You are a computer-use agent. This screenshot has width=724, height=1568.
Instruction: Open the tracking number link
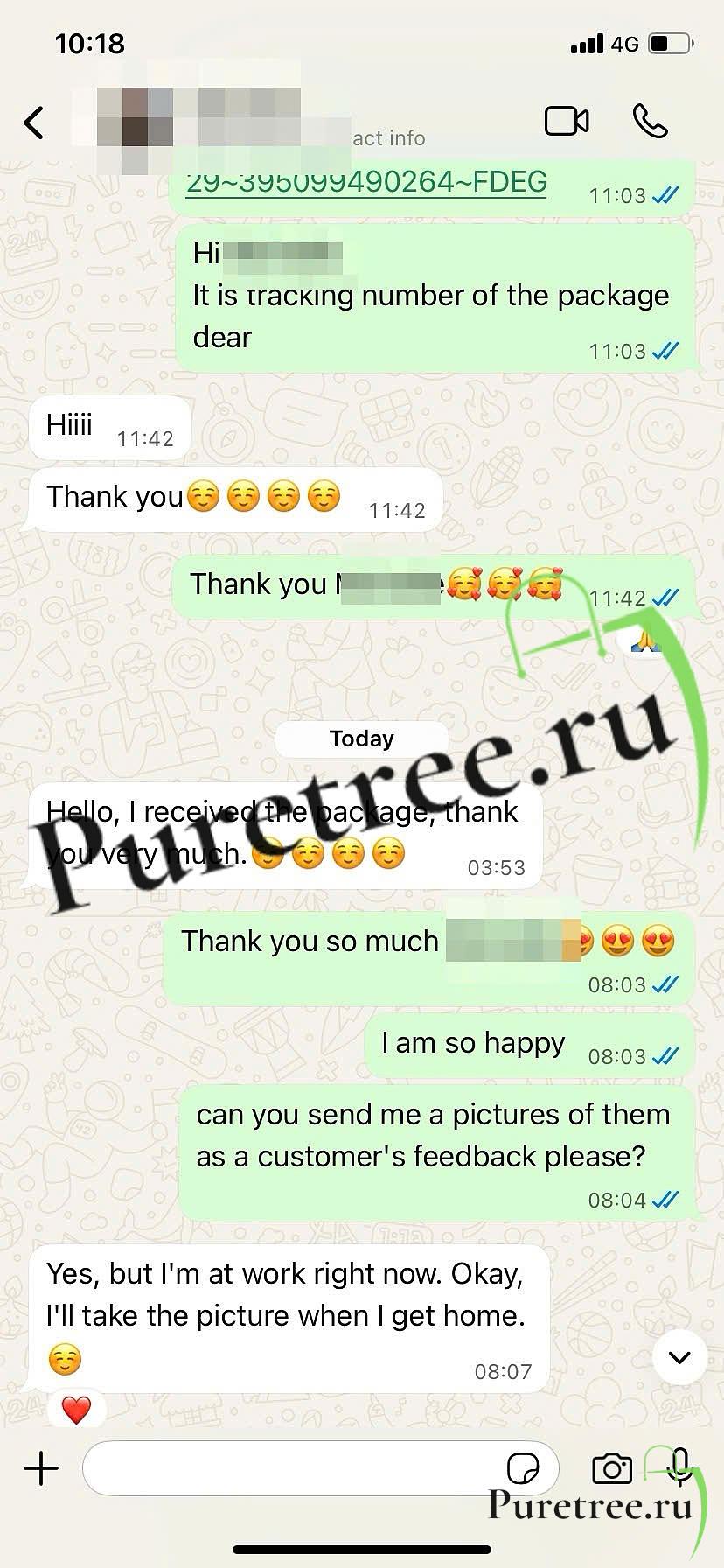(x=366, y=182)
